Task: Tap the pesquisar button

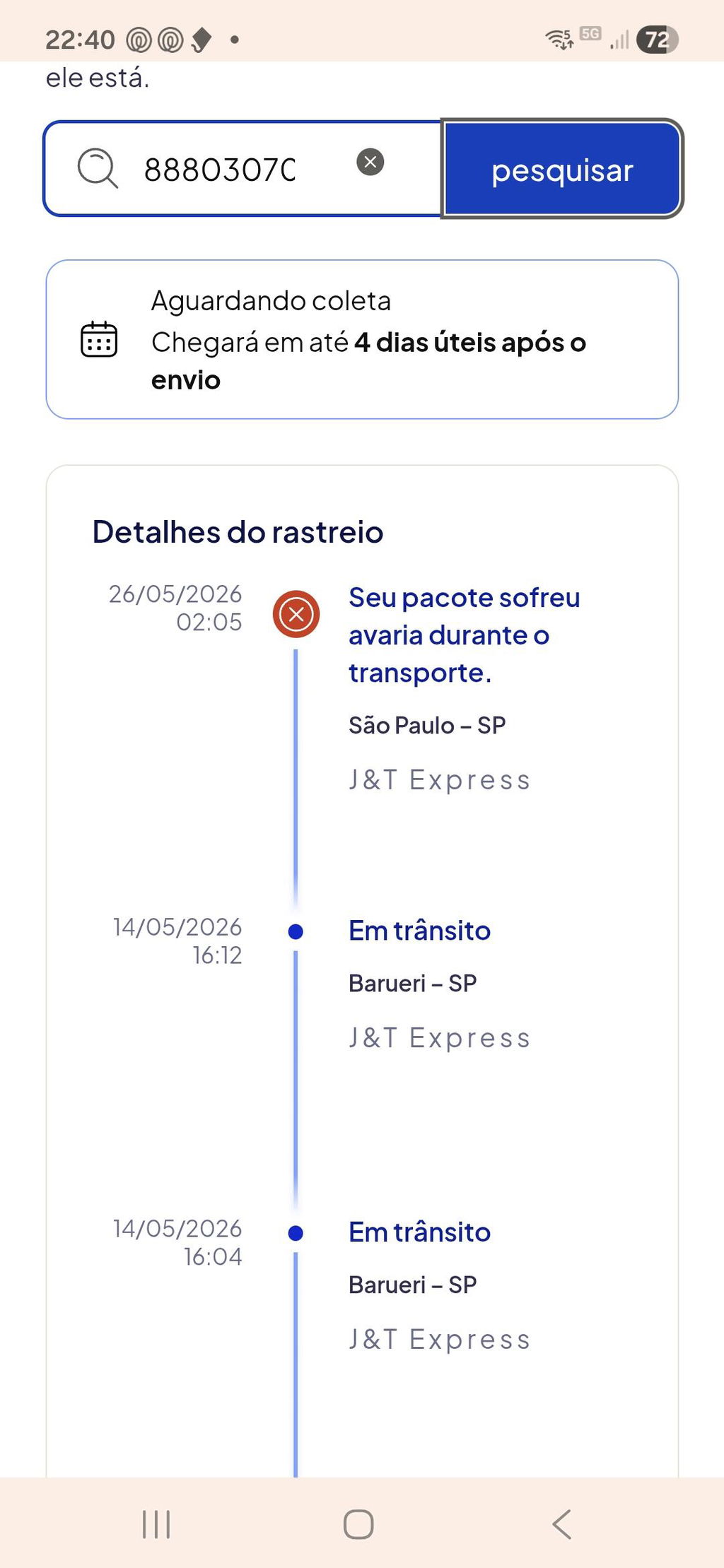Action: [562, 169]
